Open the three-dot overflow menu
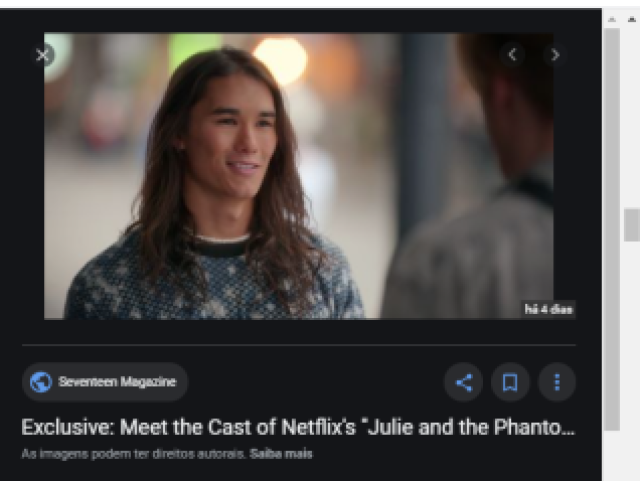 [x=557, y=382]
